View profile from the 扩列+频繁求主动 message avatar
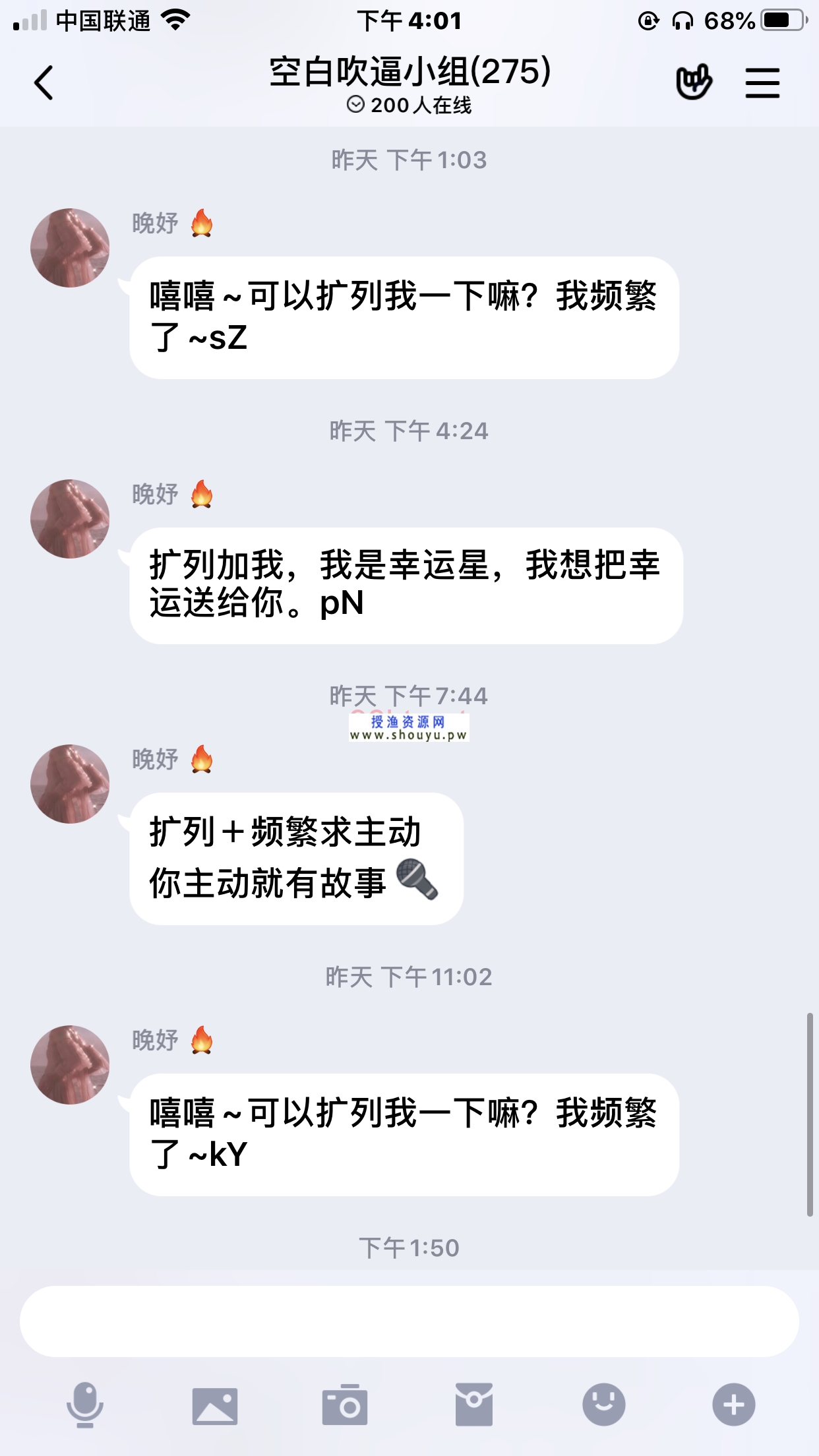The width and height of the screenshot is (819, 1456). 70,784
